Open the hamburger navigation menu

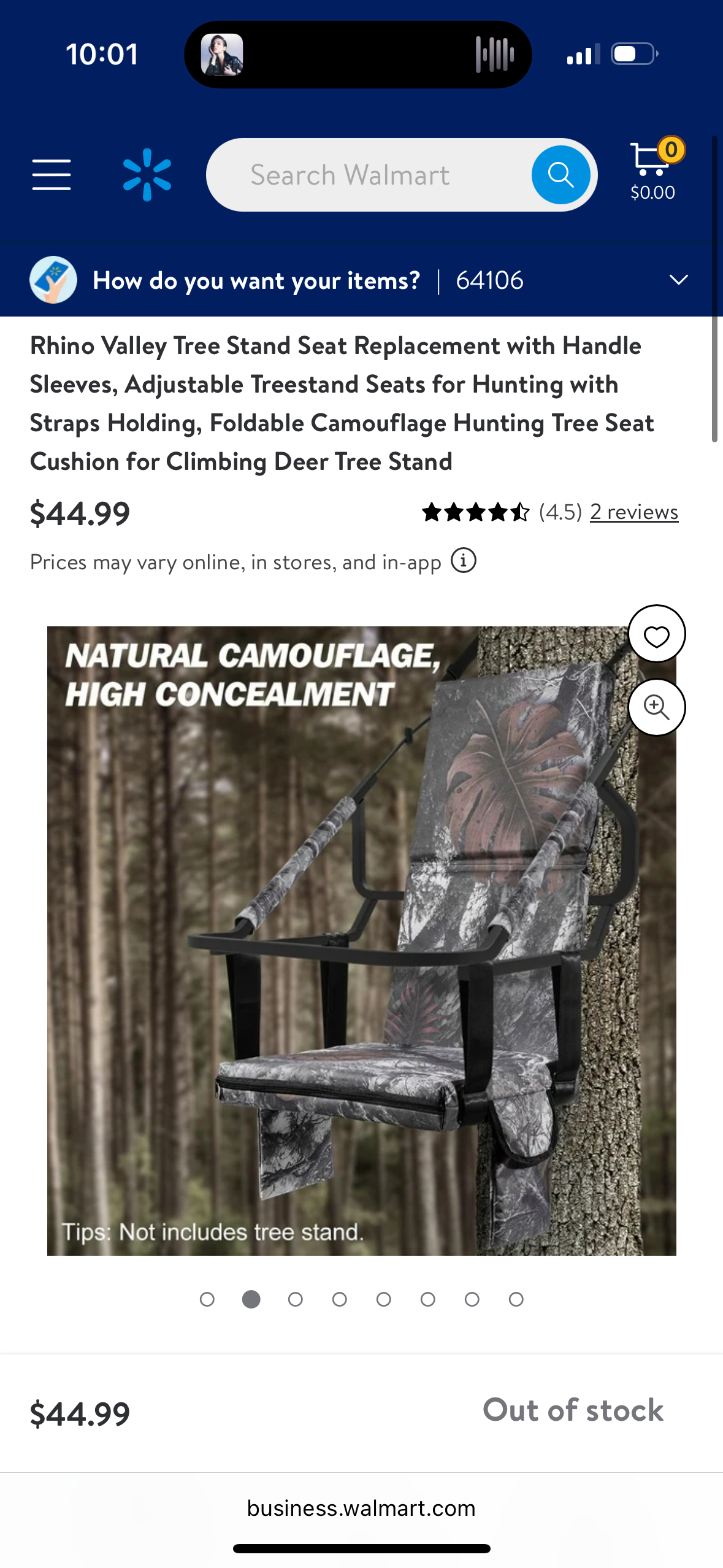coord(52,175)
